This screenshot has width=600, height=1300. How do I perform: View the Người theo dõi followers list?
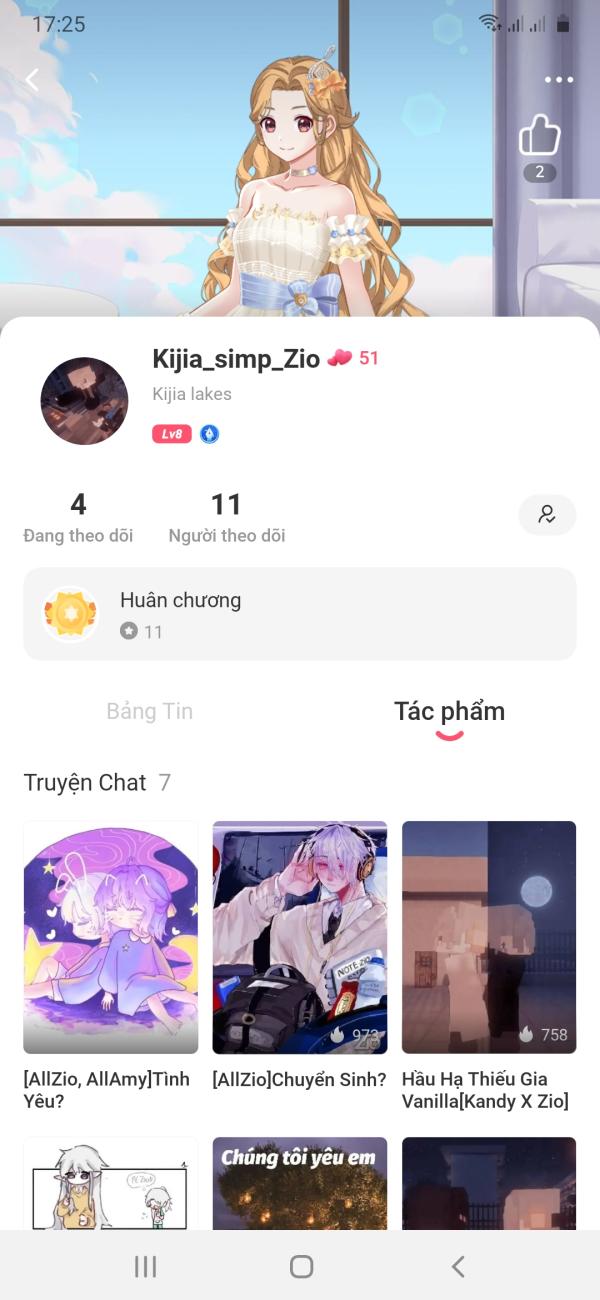pos(226,518)
